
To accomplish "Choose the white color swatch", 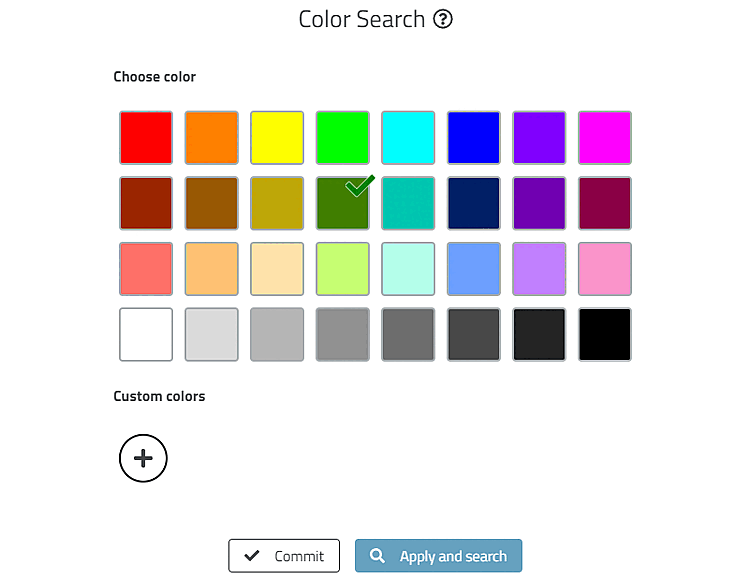I will pyautogui.click(x=146, y=334).
